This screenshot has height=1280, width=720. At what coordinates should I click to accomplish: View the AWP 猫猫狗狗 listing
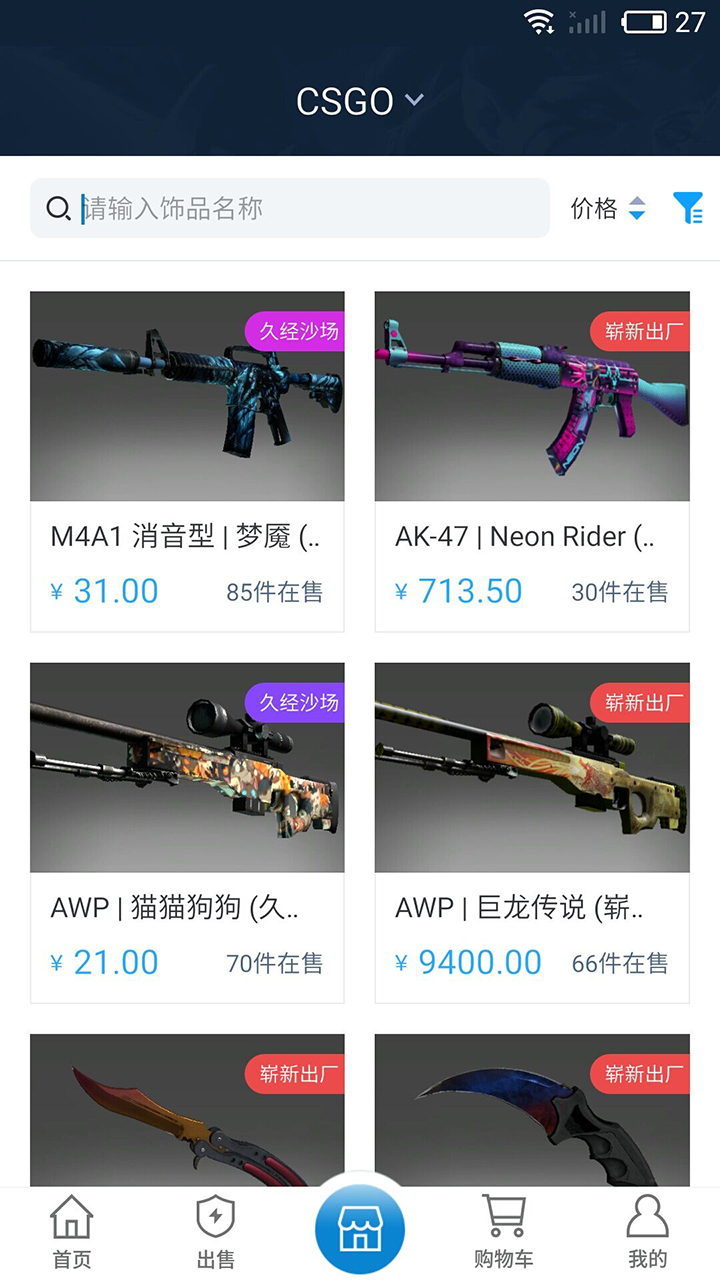187,832
